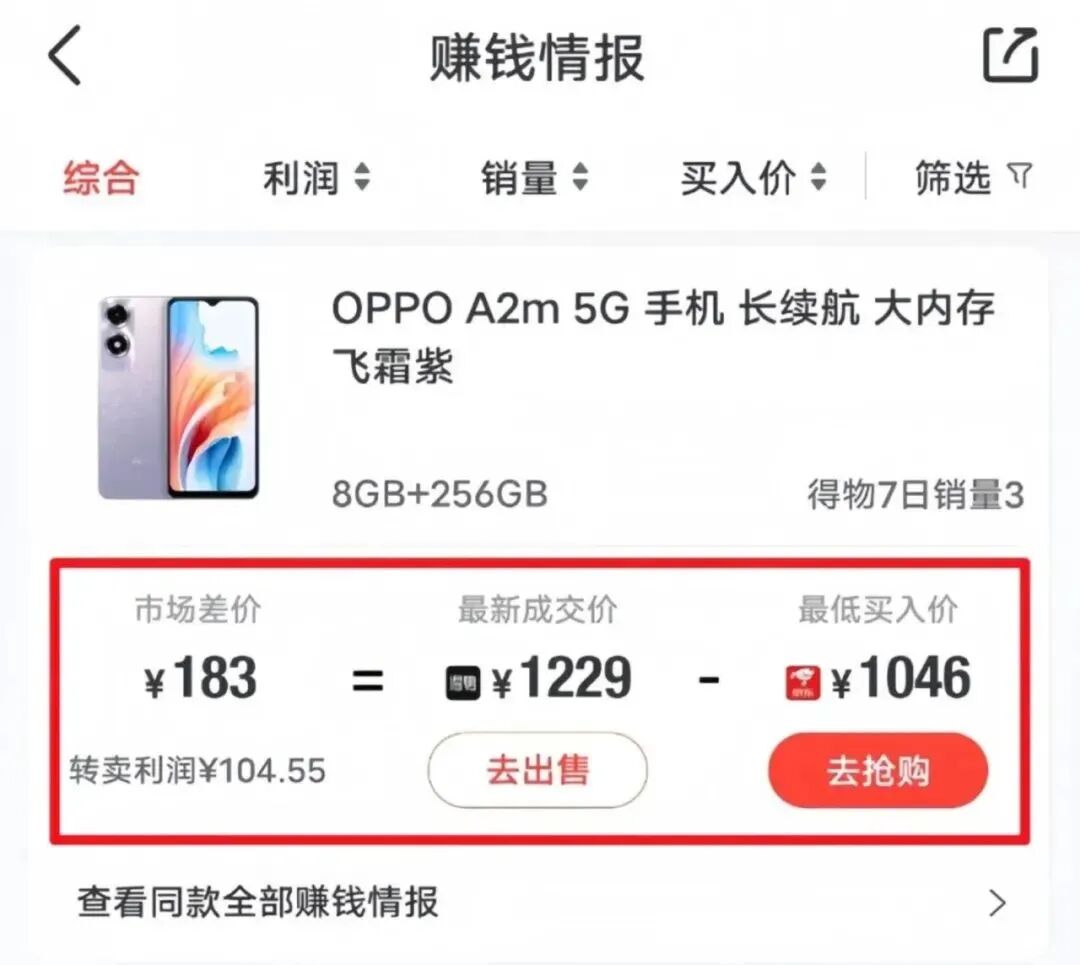Sort listings by 销量
Screen dimensions: 1080x965
coord(535,179)
